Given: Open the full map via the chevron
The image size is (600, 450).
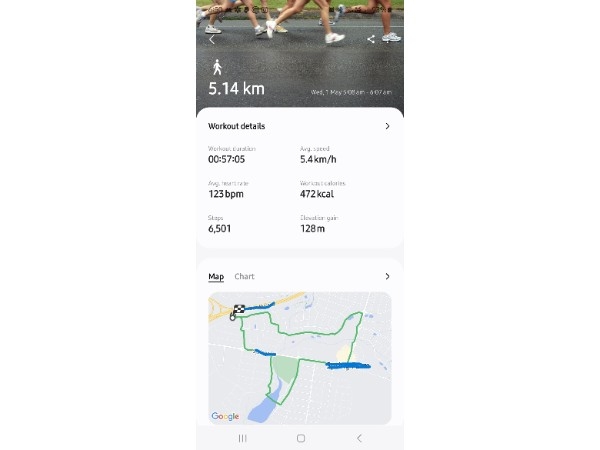Looking at the screenshot, I should [x=387, y=276].
